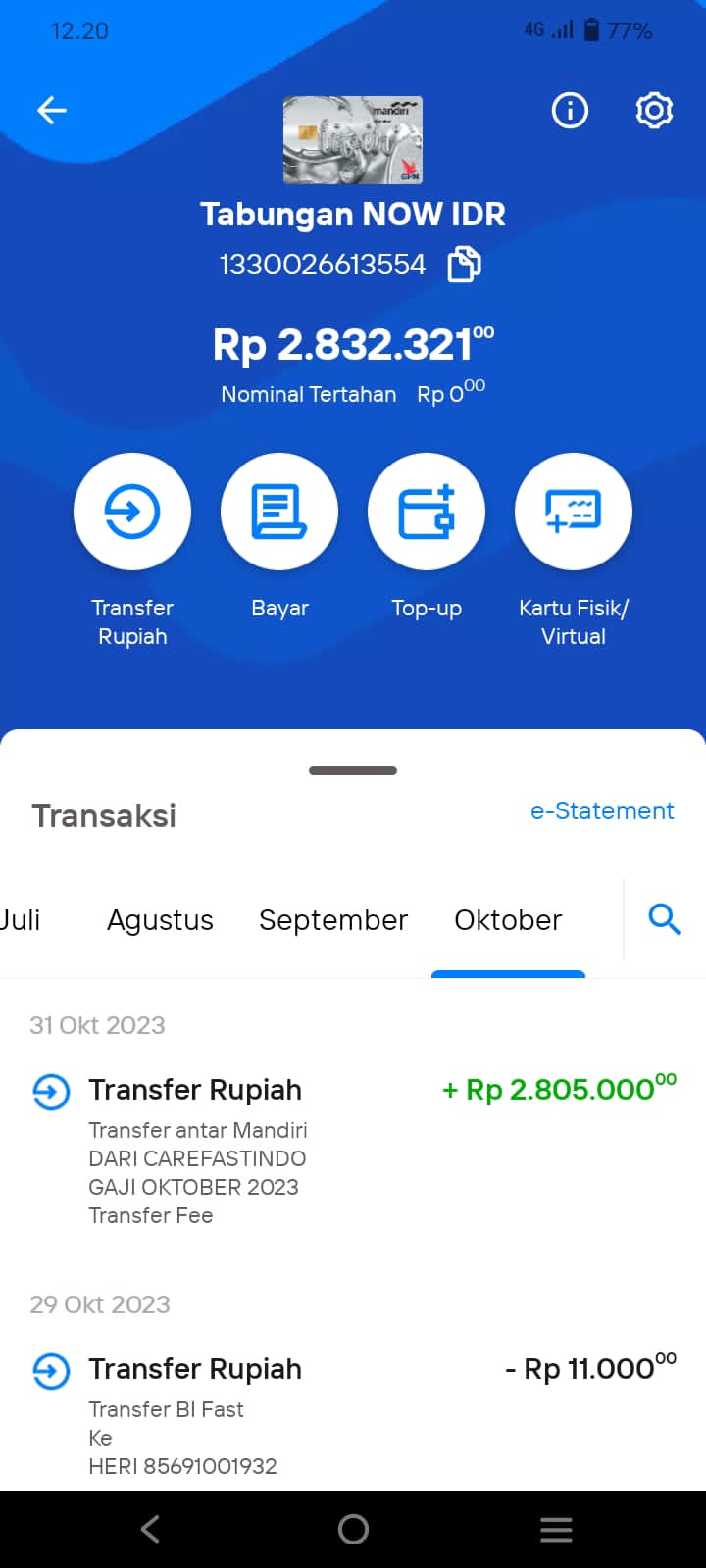706x1568 pixels.
Task: Tap the system home button
Action: coord(353,1529)
